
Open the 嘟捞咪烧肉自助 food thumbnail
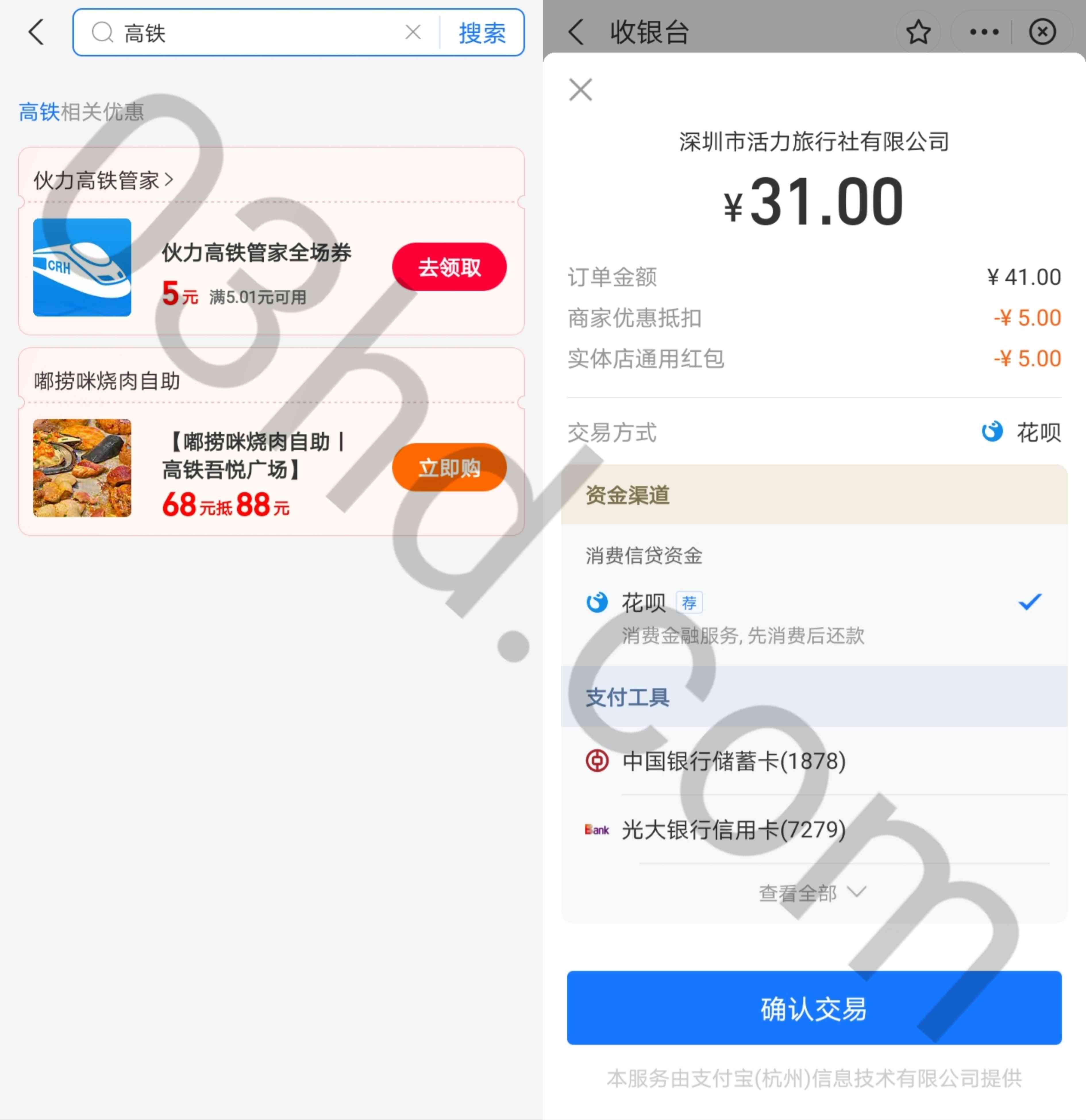point(82,468)
